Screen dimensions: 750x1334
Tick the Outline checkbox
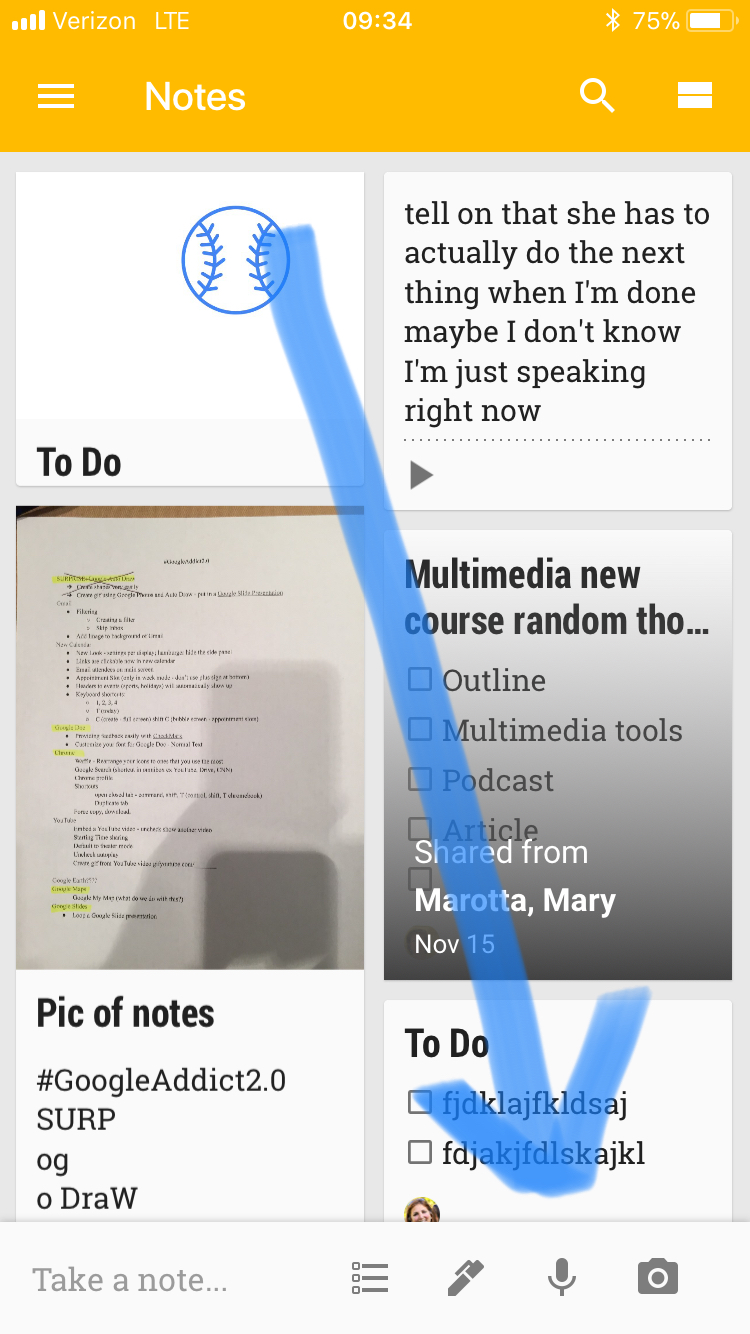(x=420, y=680)
